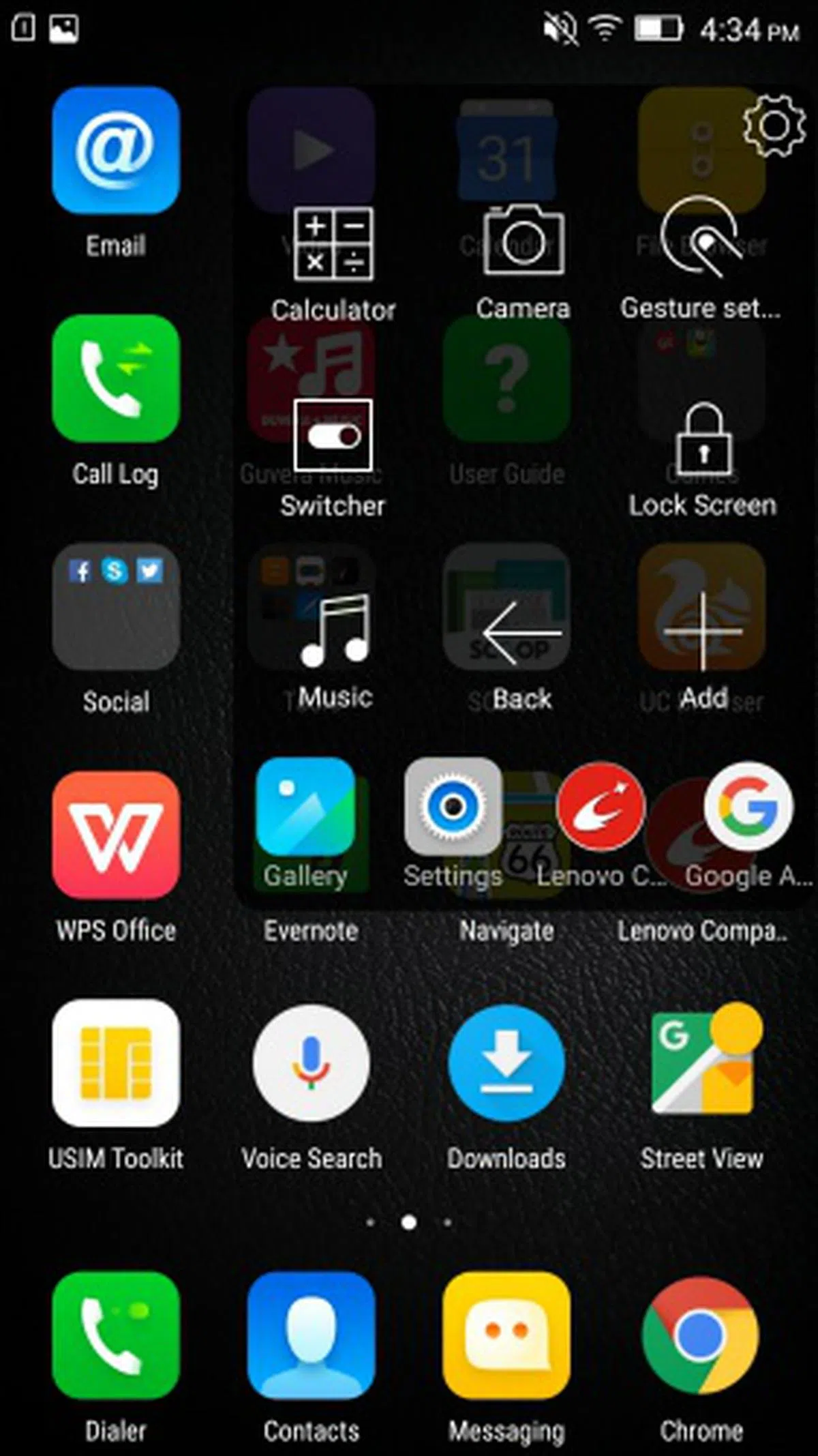Open Camera from the quick panel
This screenshot has height=1456, width=818.
point(523,241)
